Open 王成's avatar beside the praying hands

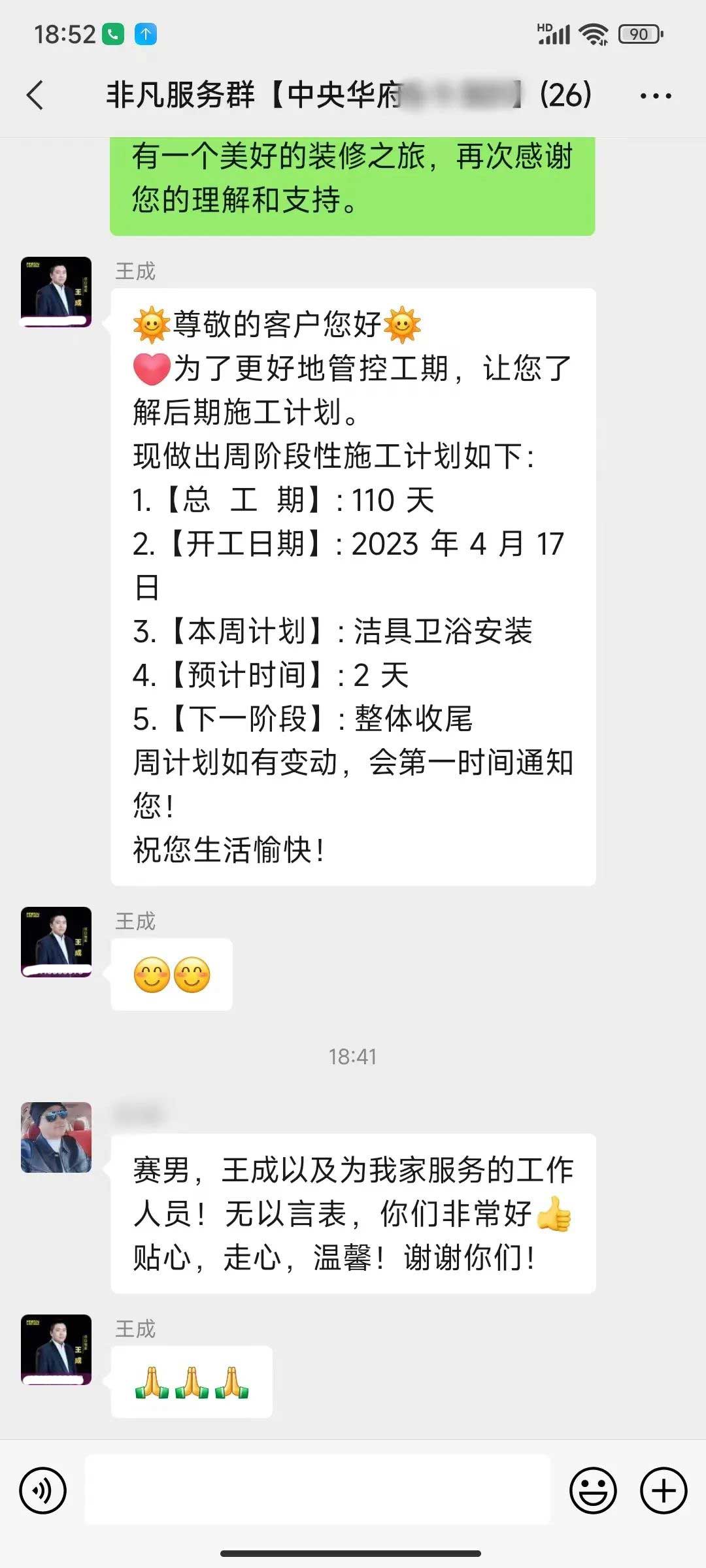click(x=56, y=1350)
